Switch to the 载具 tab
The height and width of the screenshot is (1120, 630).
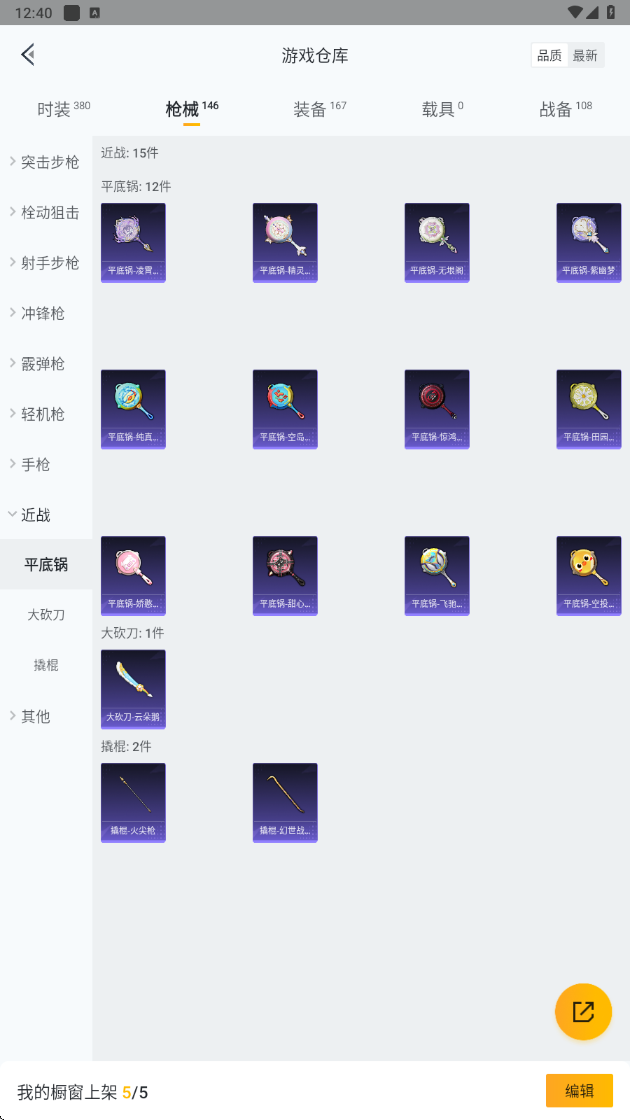[442, 109]
